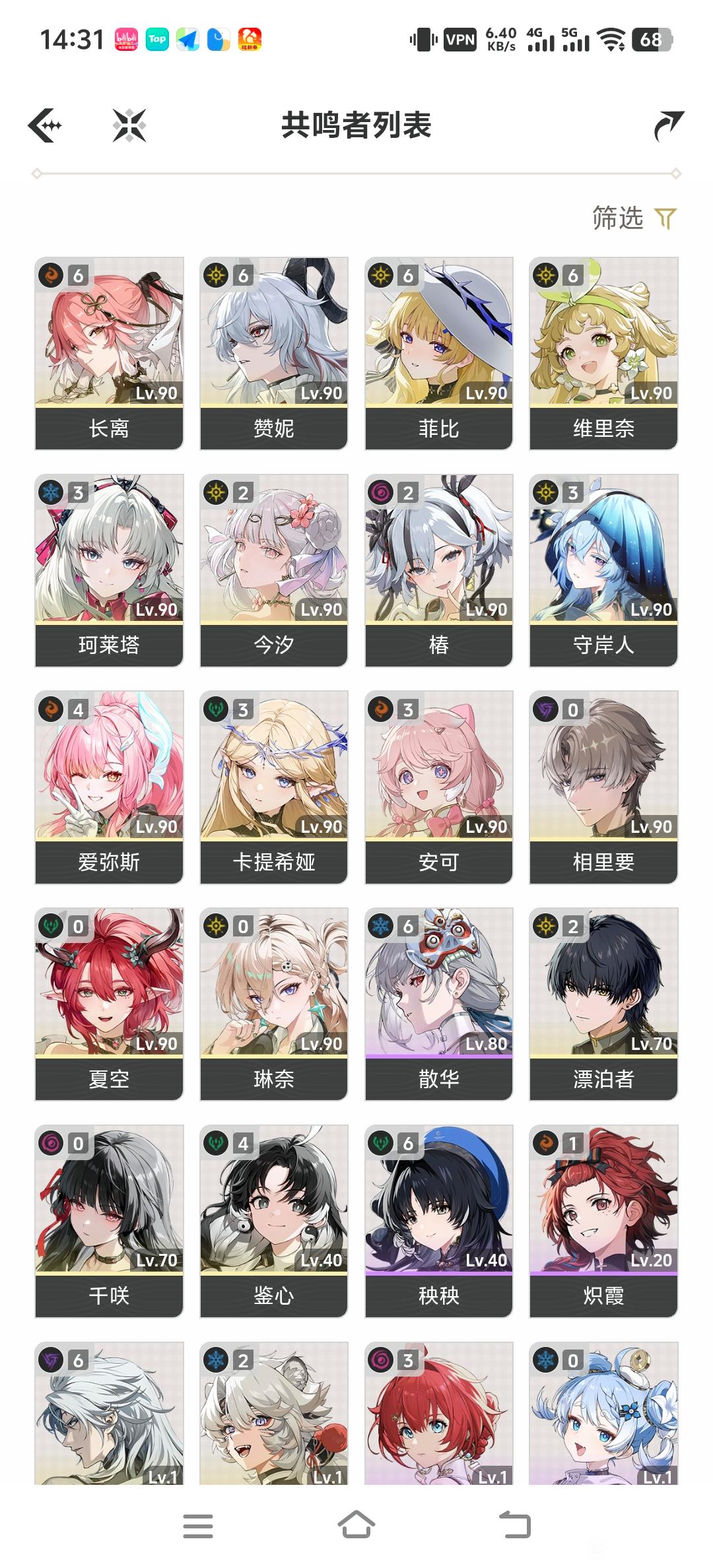713x1568 pixels.
Task: View 菲比 character details
Action: [439, 353]
